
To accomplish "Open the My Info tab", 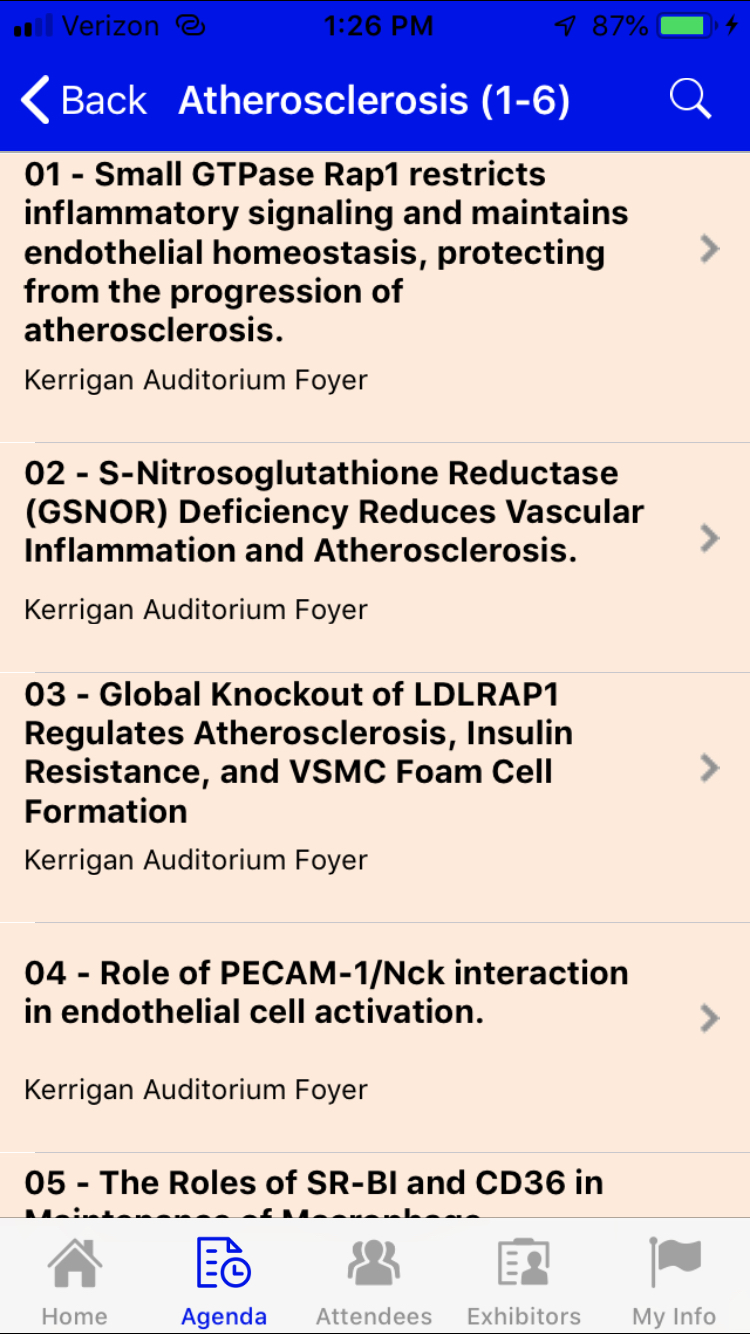I will point(674,1280).
